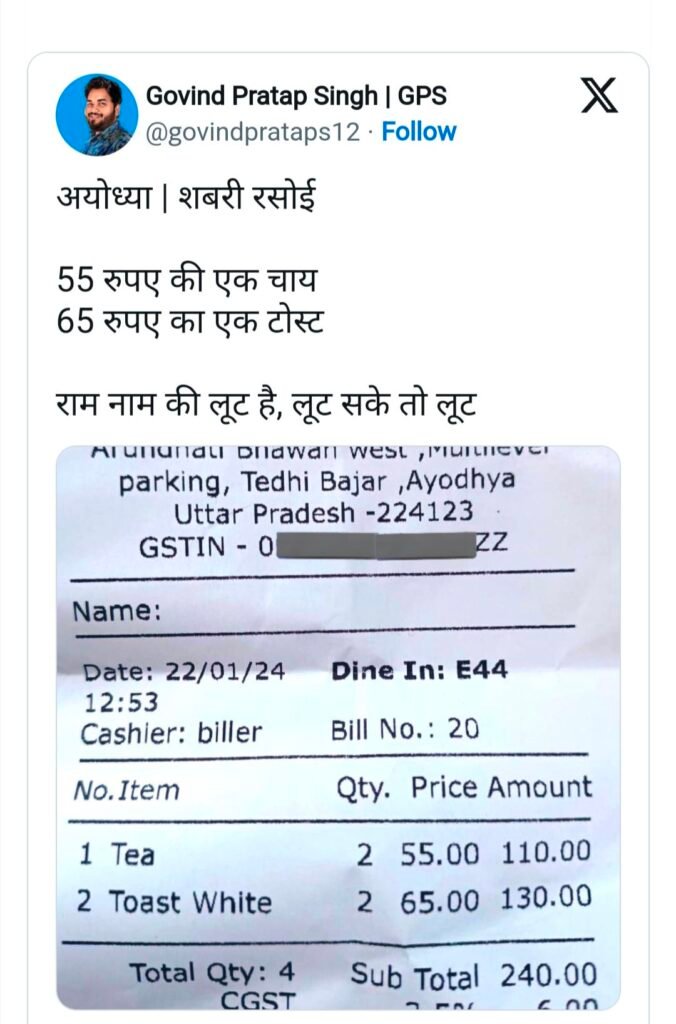Open Govind Pratap Singh's profile picture

[x=97, y=114]
